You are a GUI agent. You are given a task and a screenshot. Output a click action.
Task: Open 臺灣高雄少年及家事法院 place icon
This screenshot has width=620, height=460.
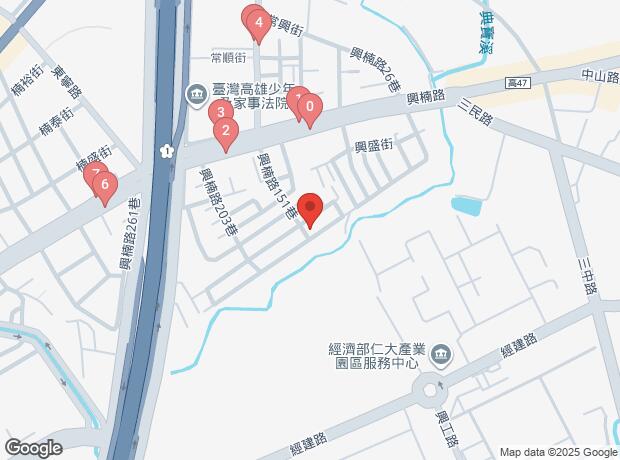click(x=195, y=96)
